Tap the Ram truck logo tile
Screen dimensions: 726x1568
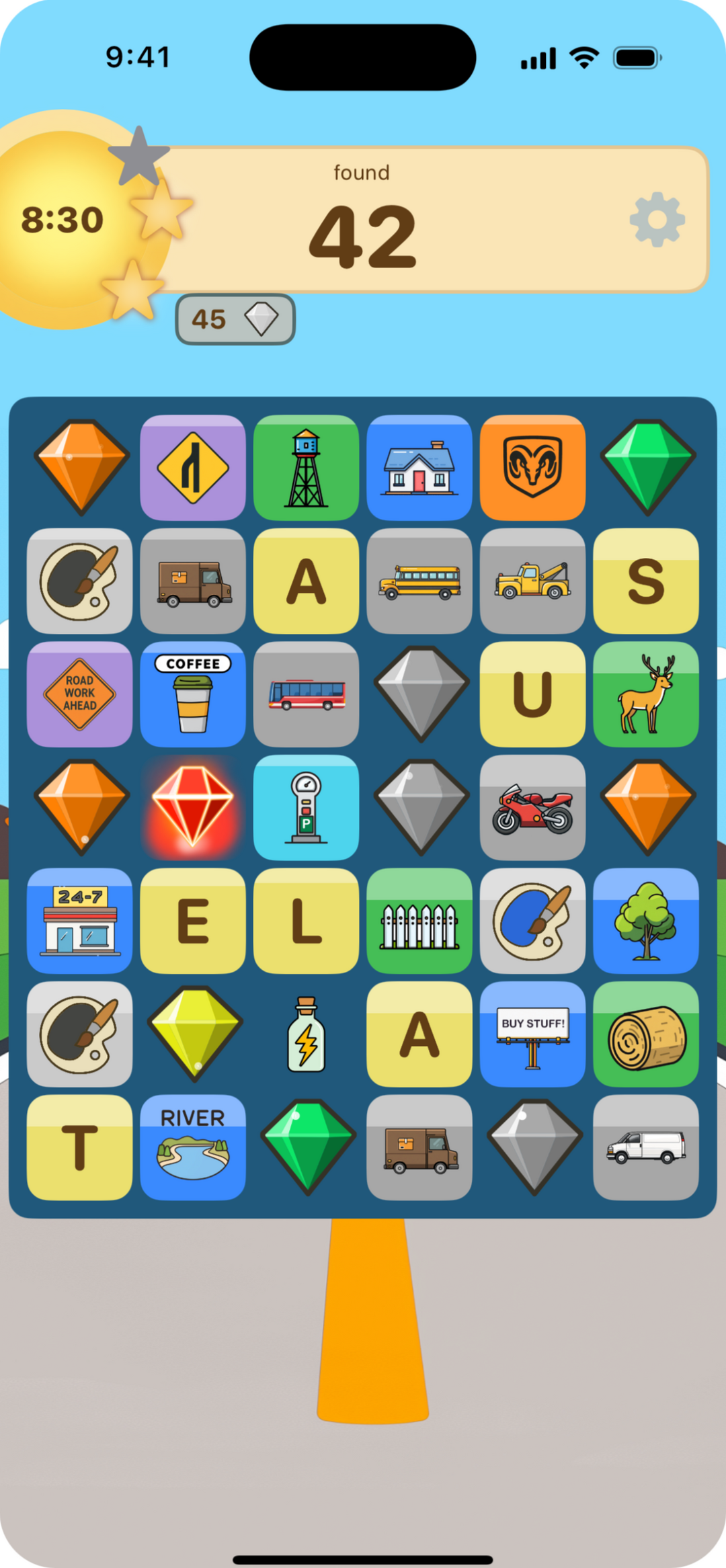coord(532,468)
